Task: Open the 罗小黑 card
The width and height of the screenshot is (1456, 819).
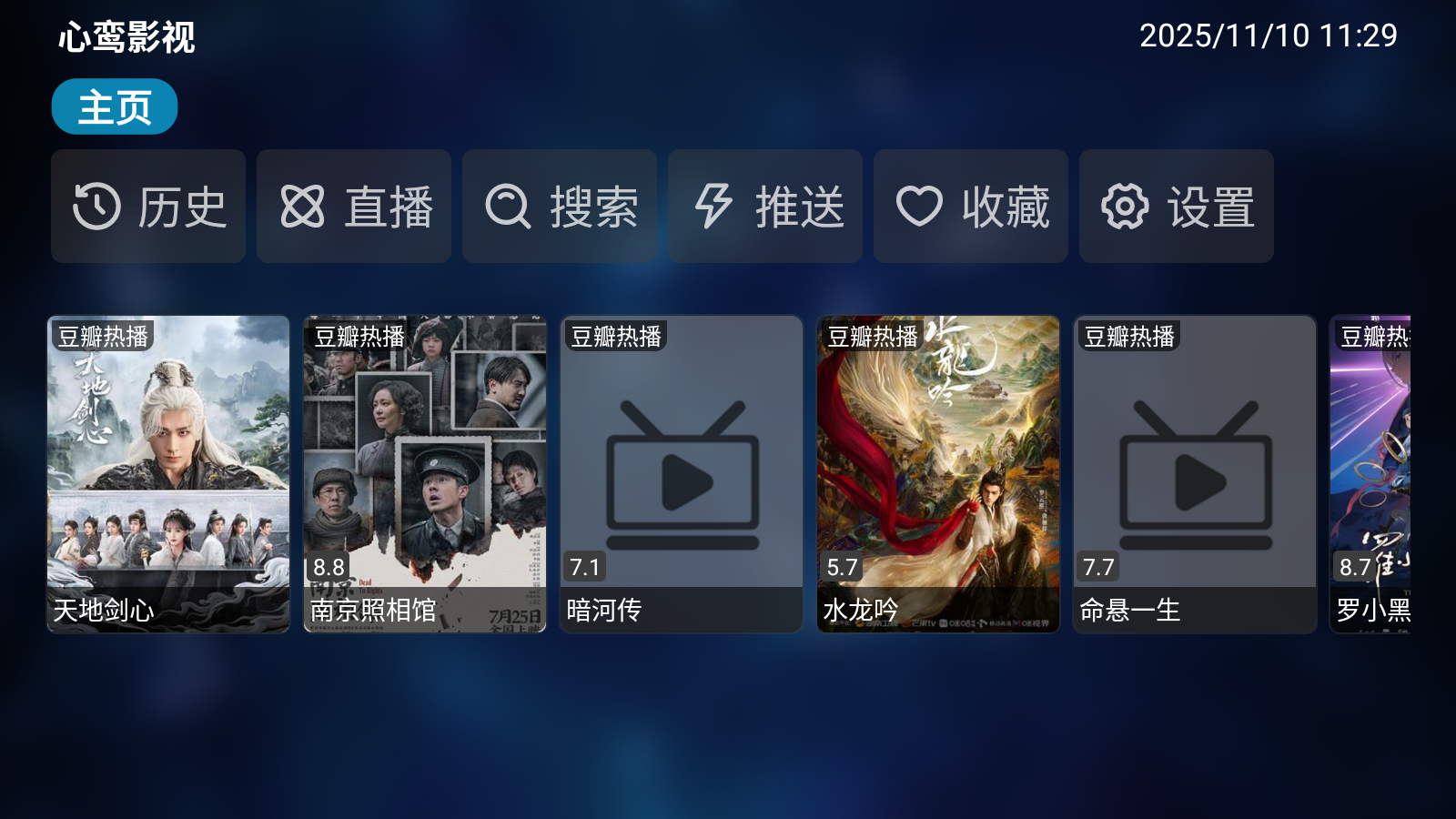Action: 1370,473
